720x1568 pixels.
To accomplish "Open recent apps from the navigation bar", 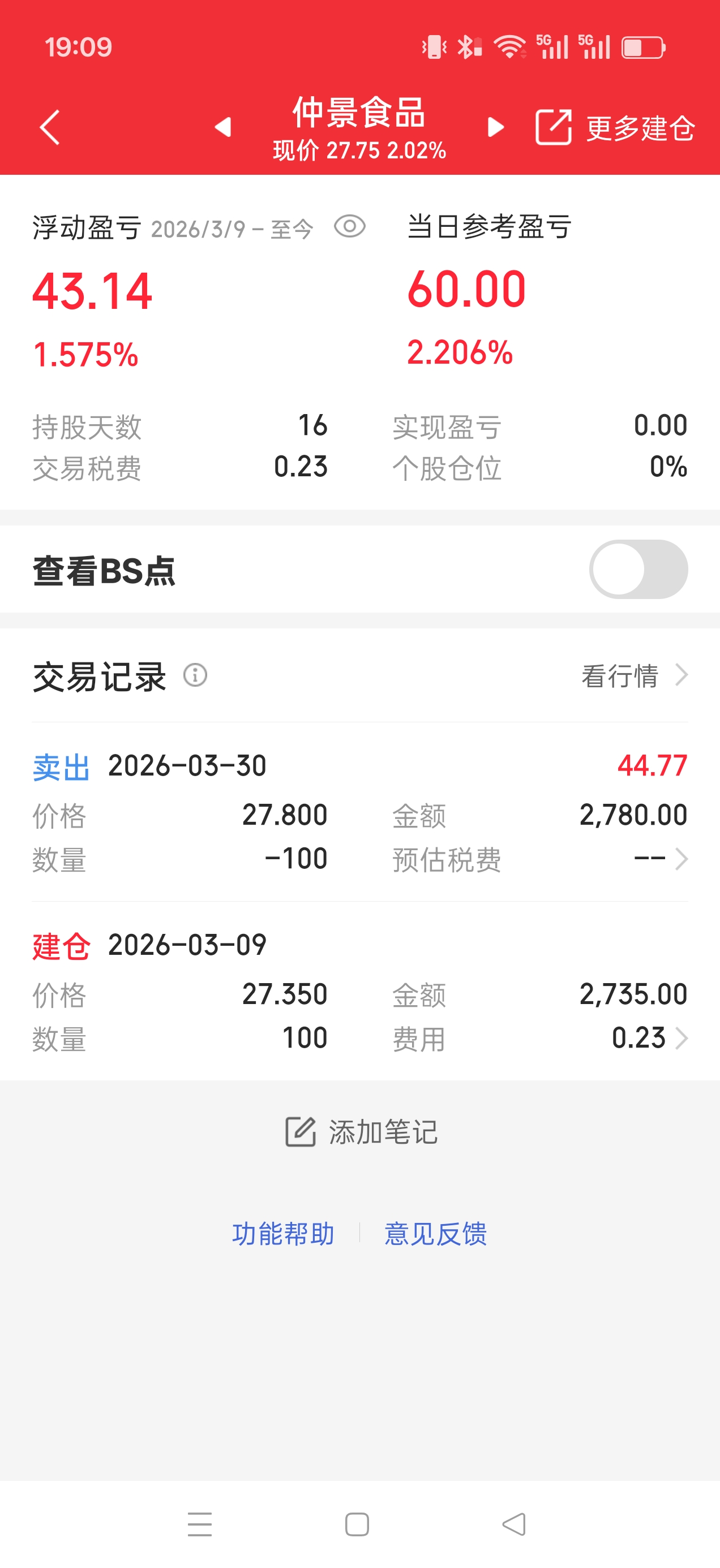I will coord(200,1524).
